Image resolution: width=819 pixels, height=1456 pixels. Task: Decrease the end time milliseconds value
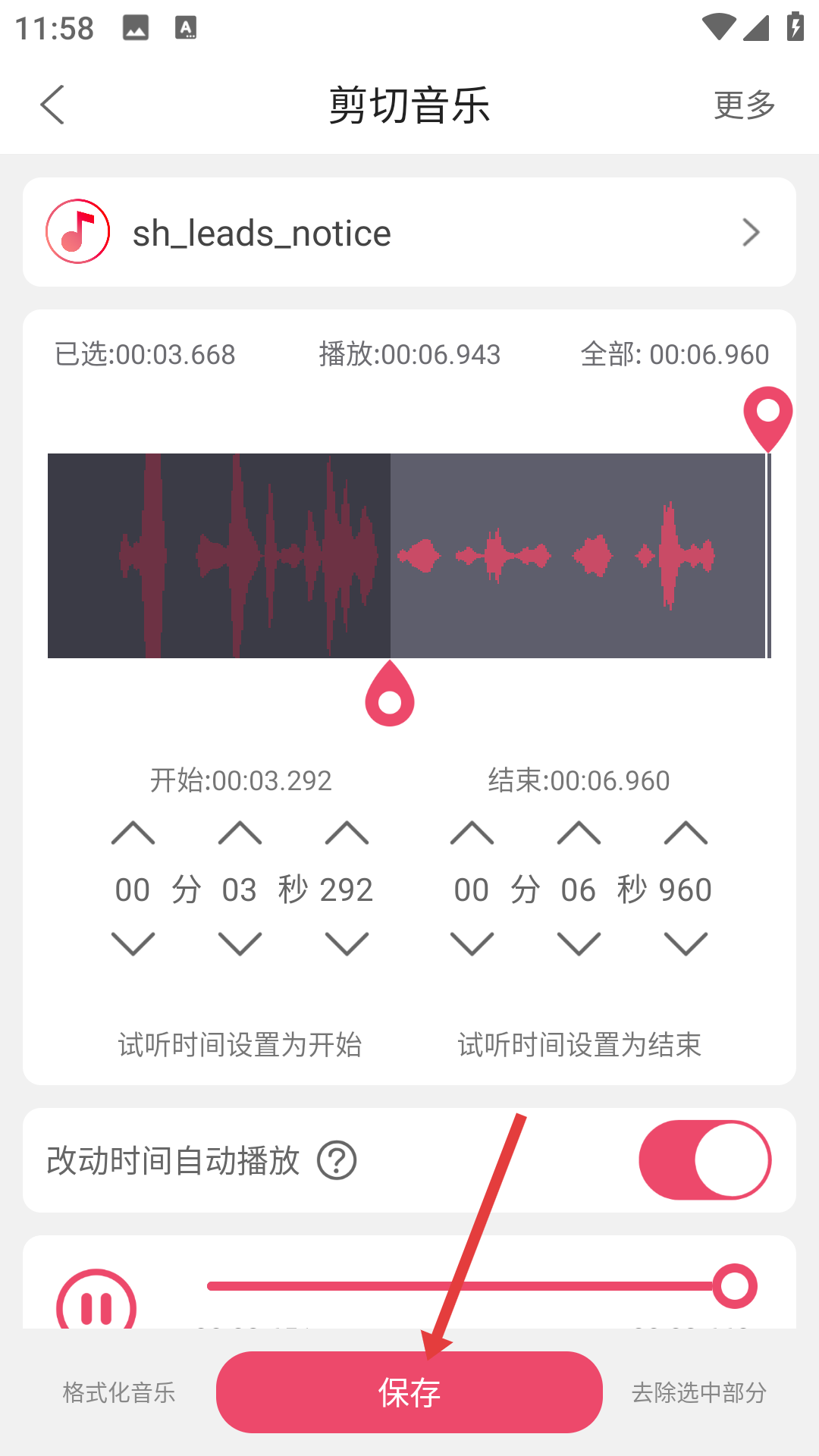(686, 944)
